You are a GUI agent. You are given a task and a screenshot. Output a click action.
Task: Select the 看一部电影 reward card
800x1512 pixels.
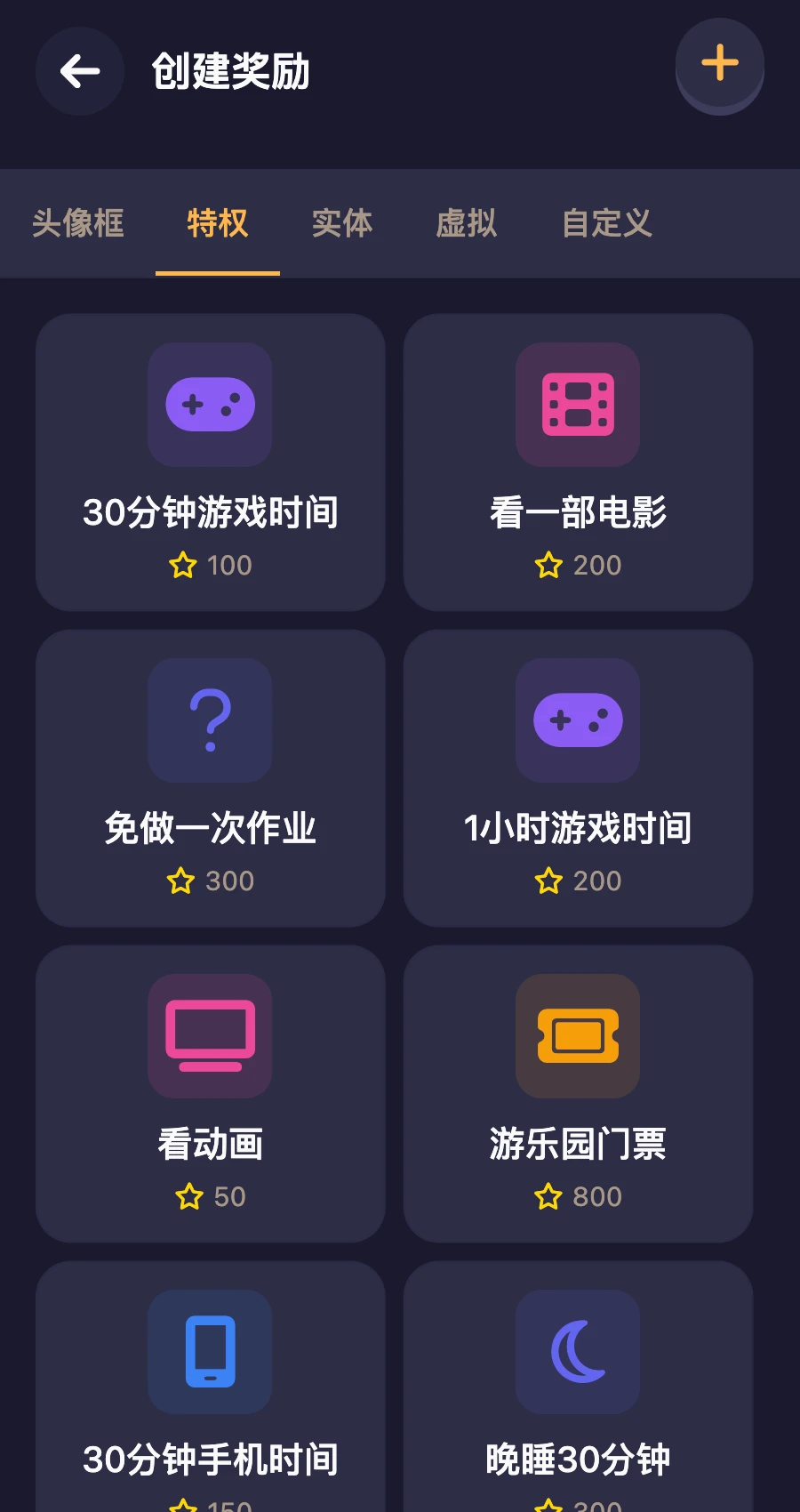pos(578,462)
